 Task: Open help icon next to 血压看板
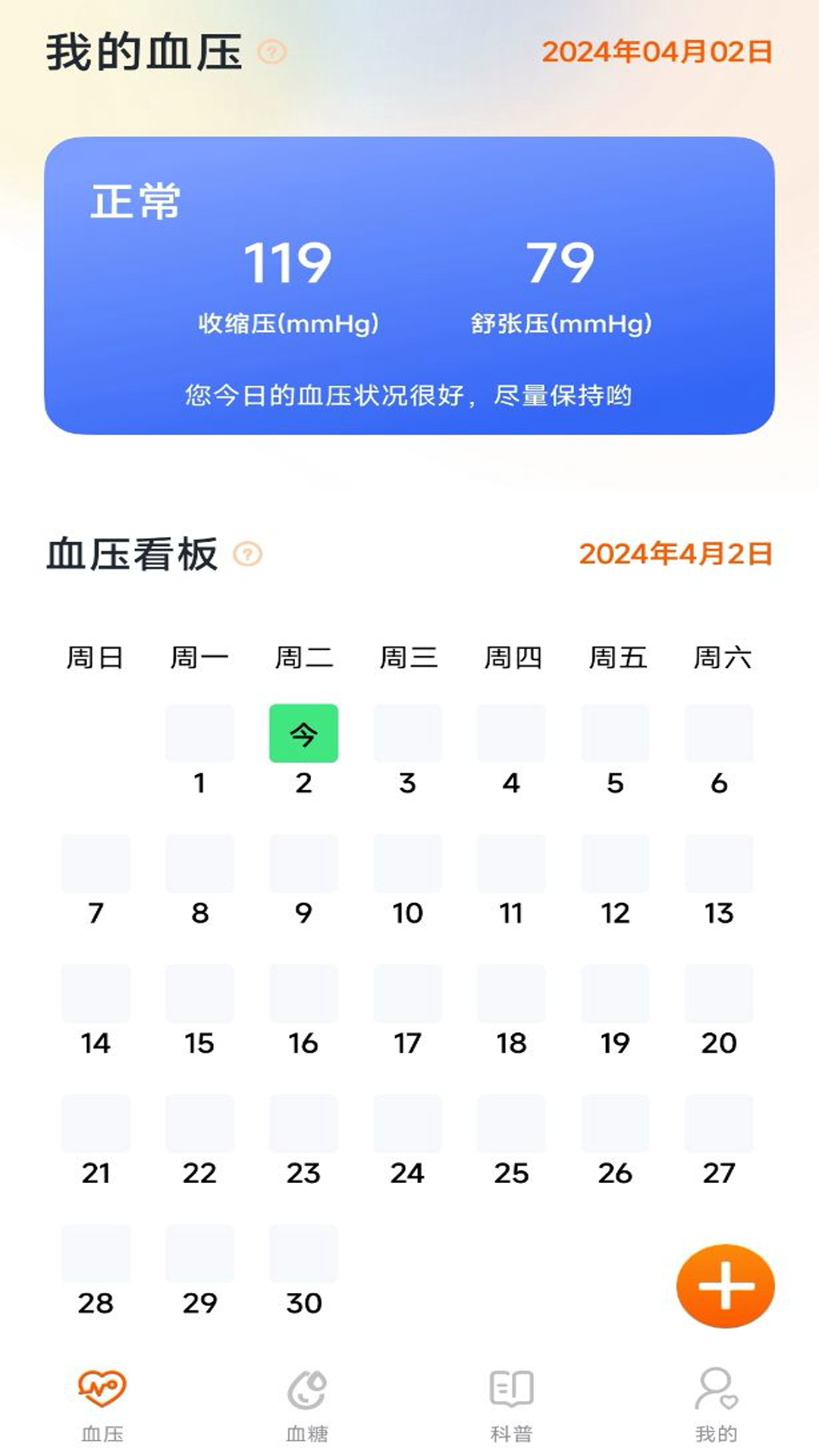tap(247, 554)
